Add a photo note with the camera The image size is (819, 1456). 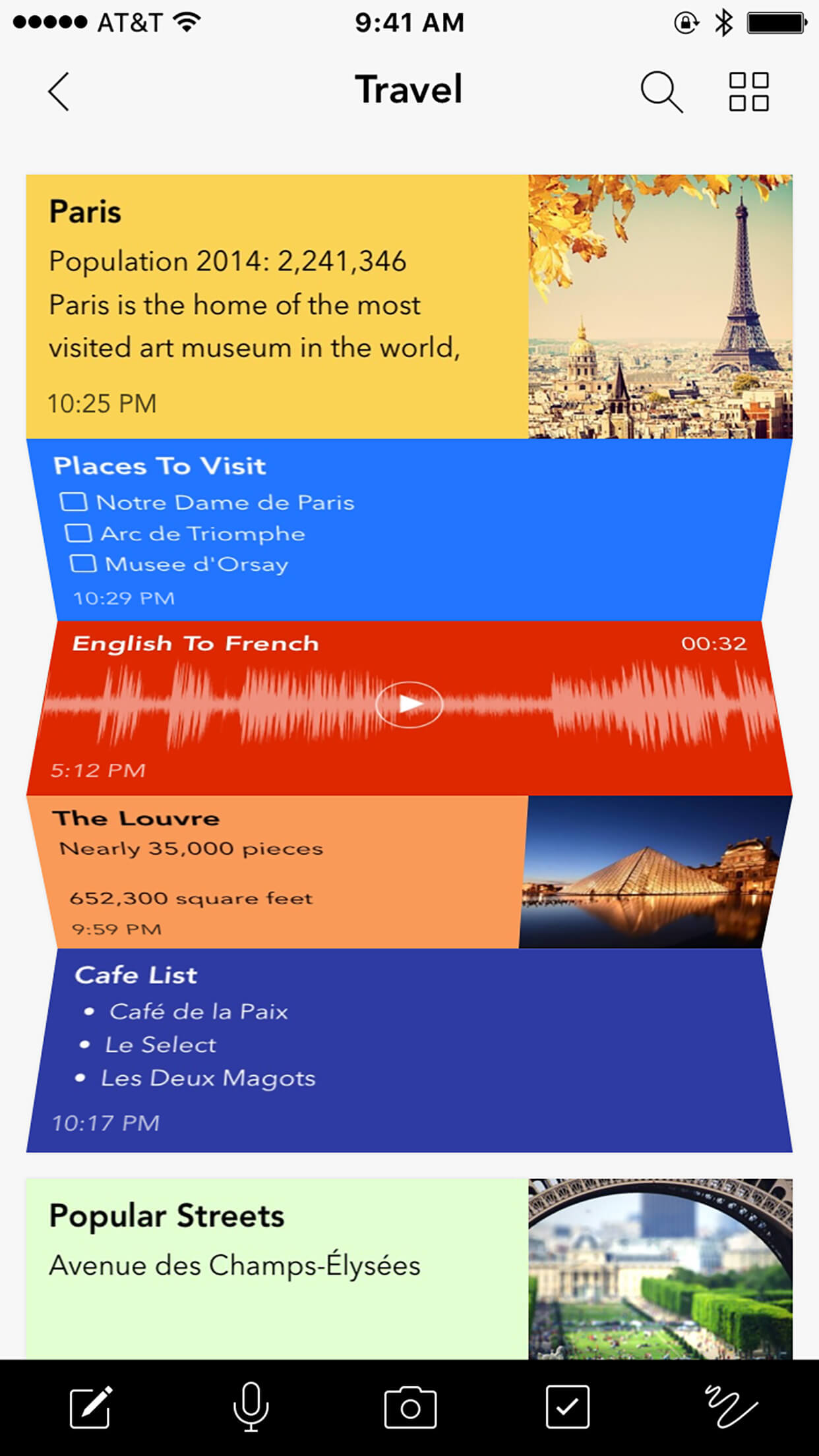point(410,1407)
